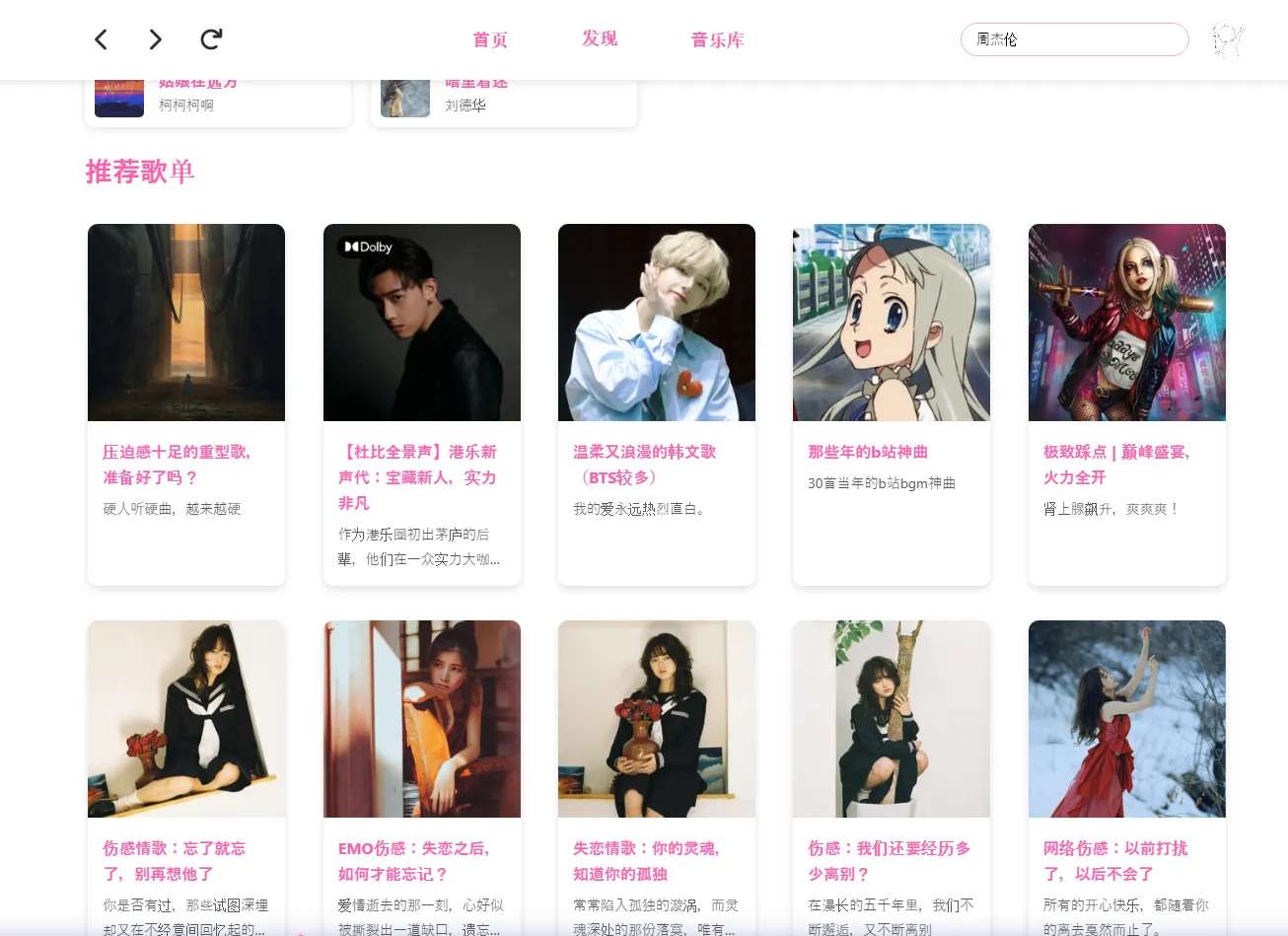Open playlist EMO伤感：失恋之后
Screen dimensions: 1288x936
[x=421, y=720]
